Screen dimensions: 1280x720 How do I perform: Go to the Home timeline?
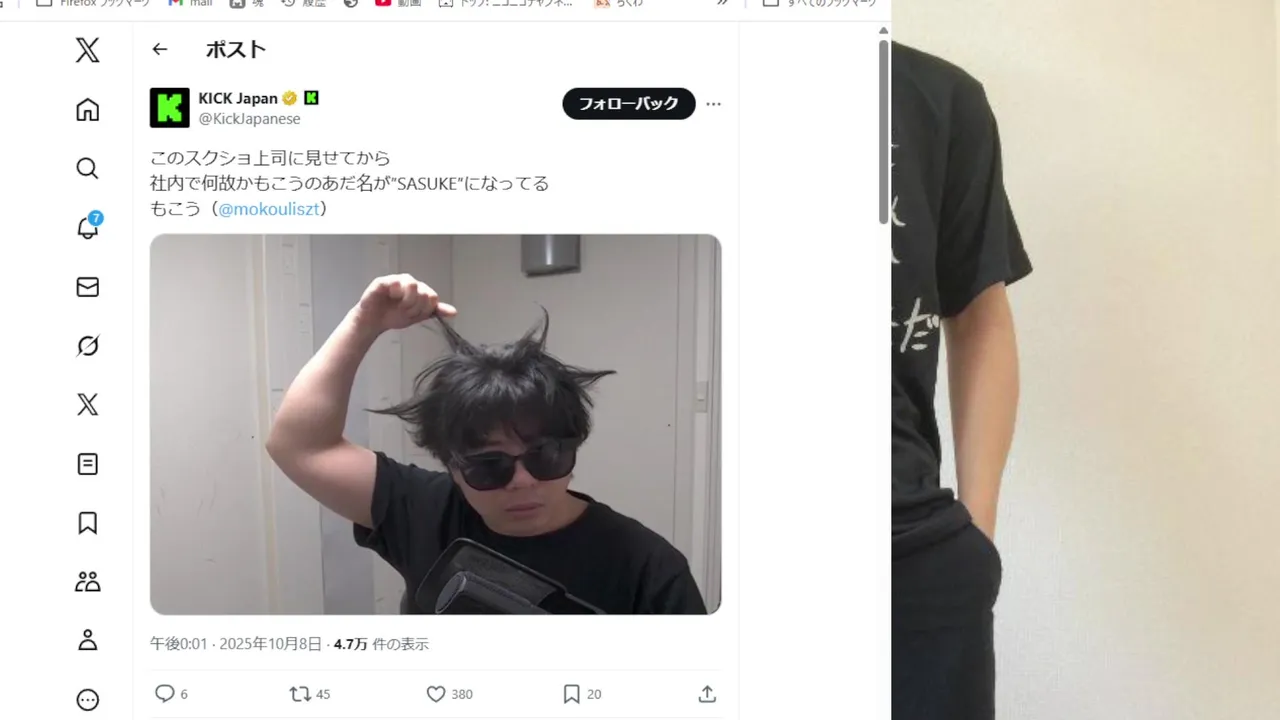tap(88, 110)
